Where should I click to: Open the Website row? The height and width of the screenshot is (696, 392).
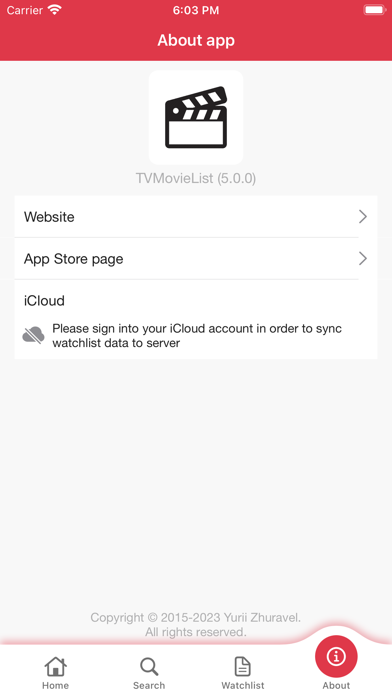pyautogui.click(x=196, y=217)
